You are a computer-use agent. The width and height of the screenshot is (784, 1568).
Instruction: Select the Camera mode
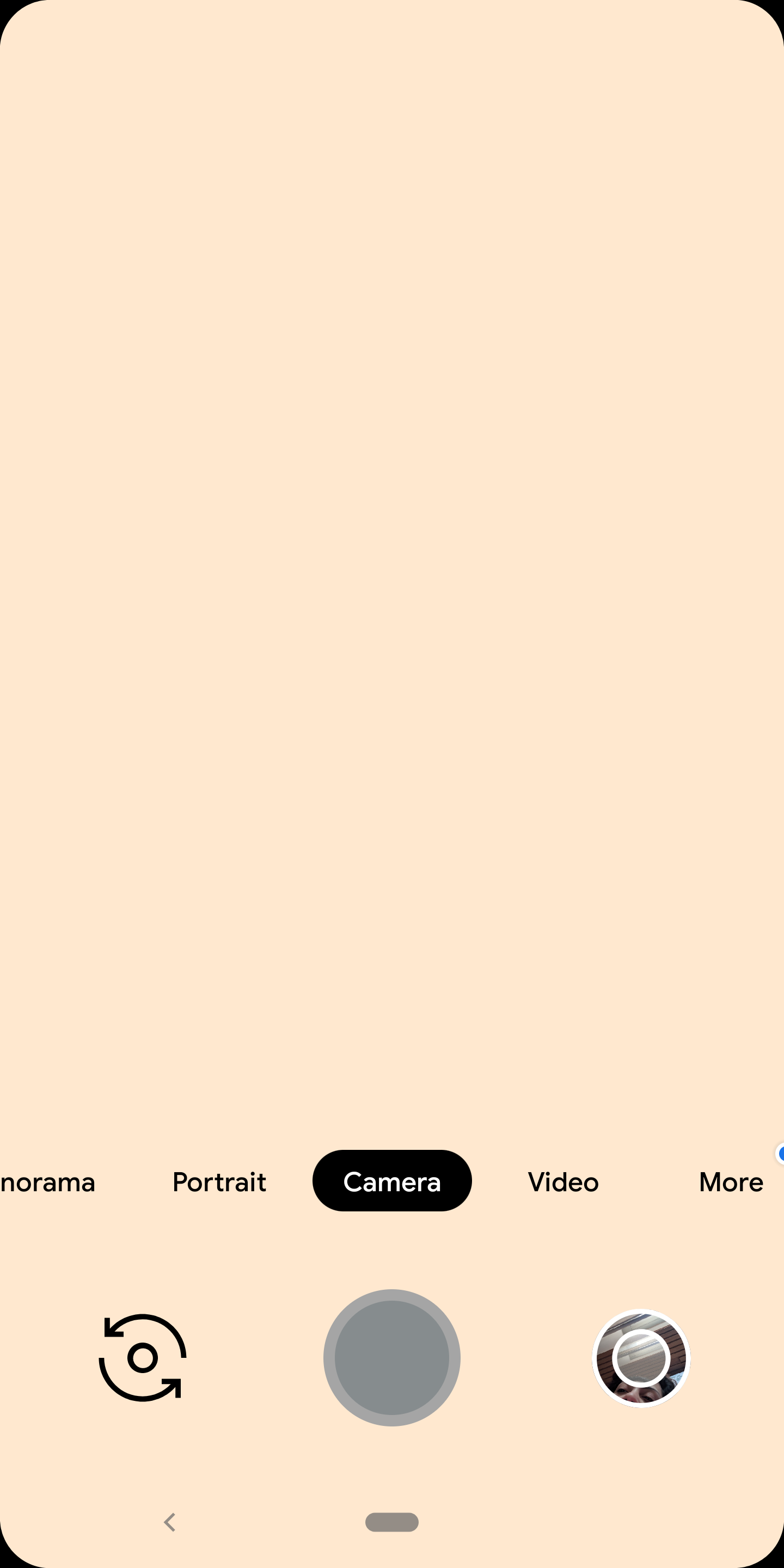point(392,1181)
